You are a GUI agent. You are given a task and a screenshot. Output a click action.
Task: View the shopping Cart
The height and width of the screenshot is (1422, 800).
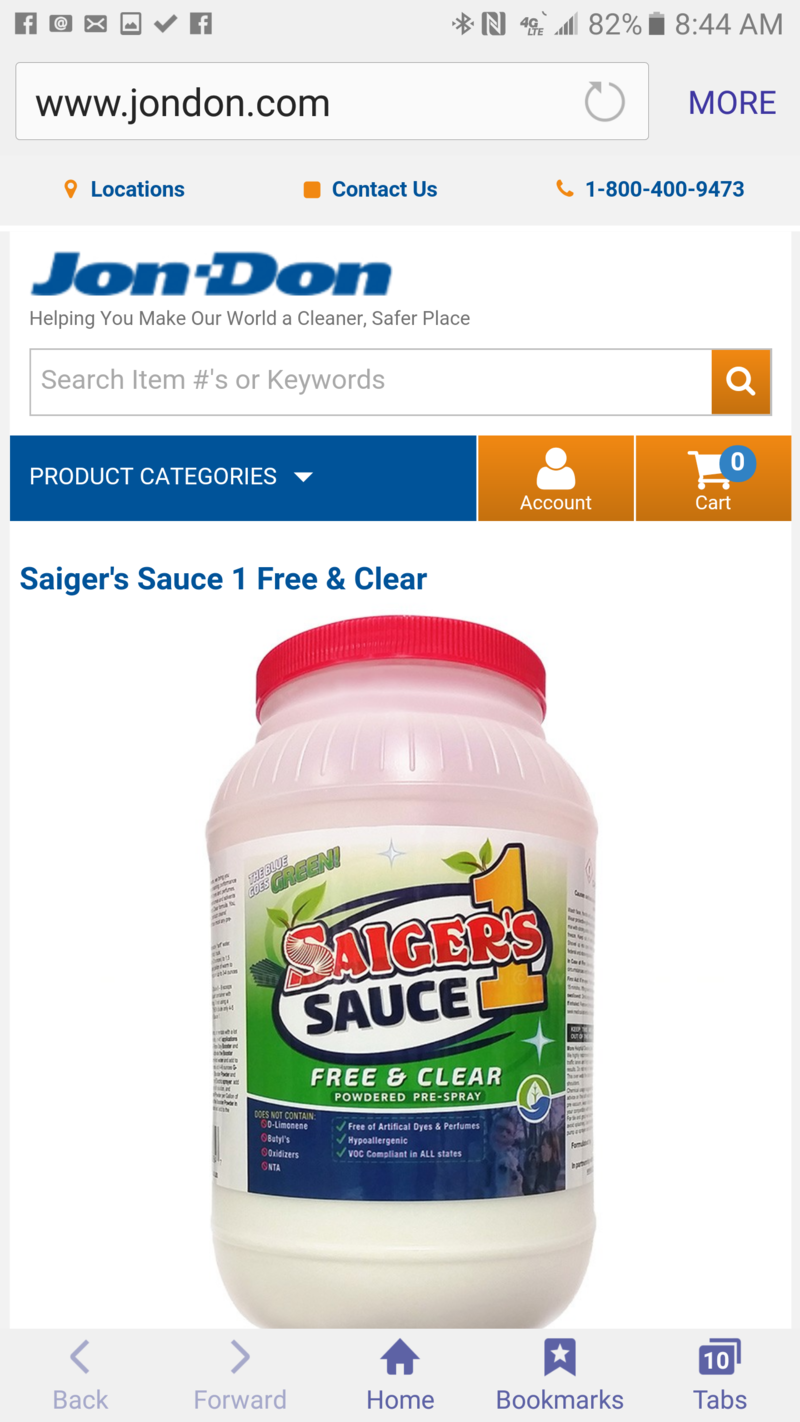pyautogui.click(x=713, y=478)
